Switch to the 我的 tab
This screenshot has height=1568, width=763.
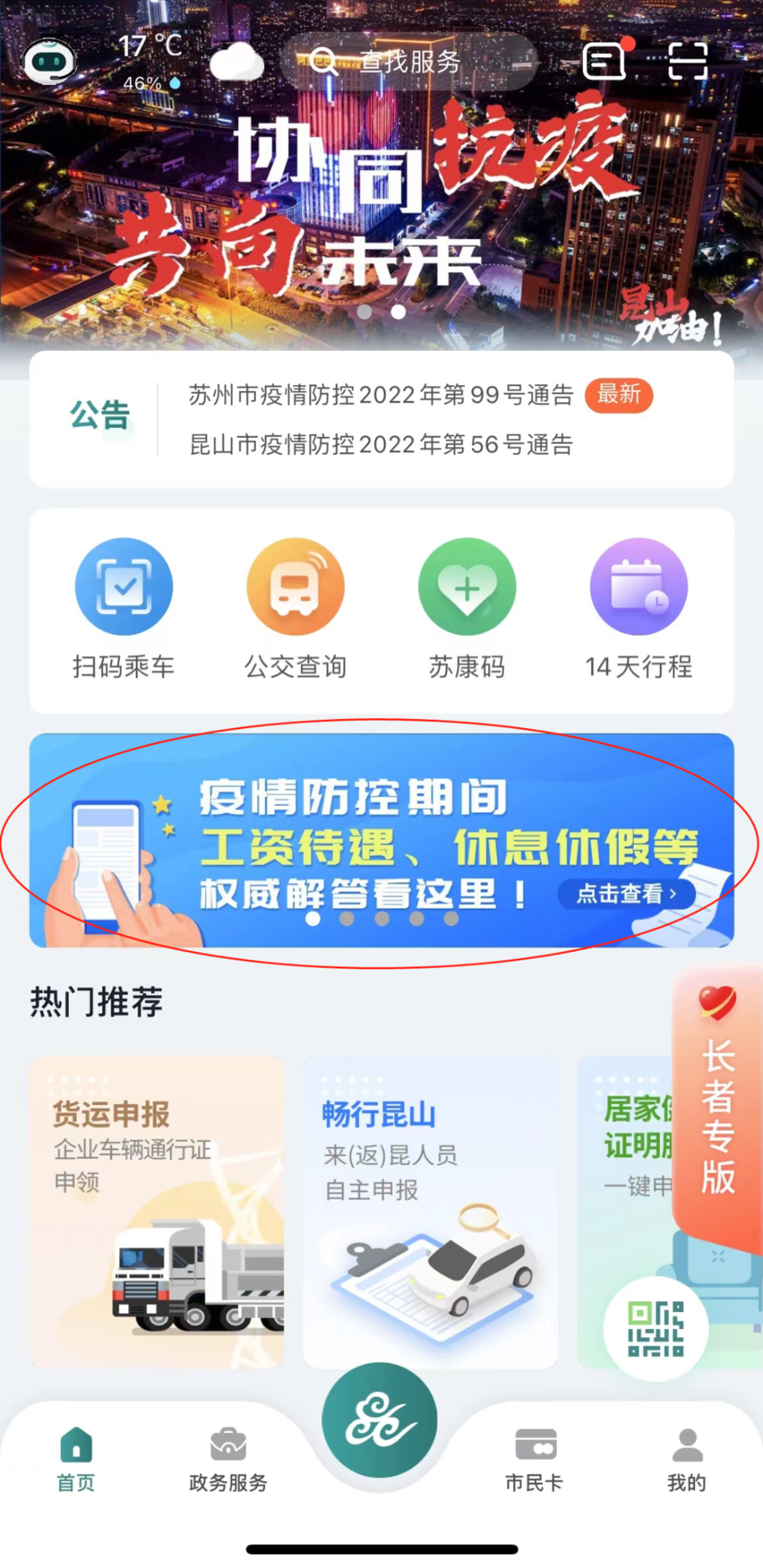687,1459
